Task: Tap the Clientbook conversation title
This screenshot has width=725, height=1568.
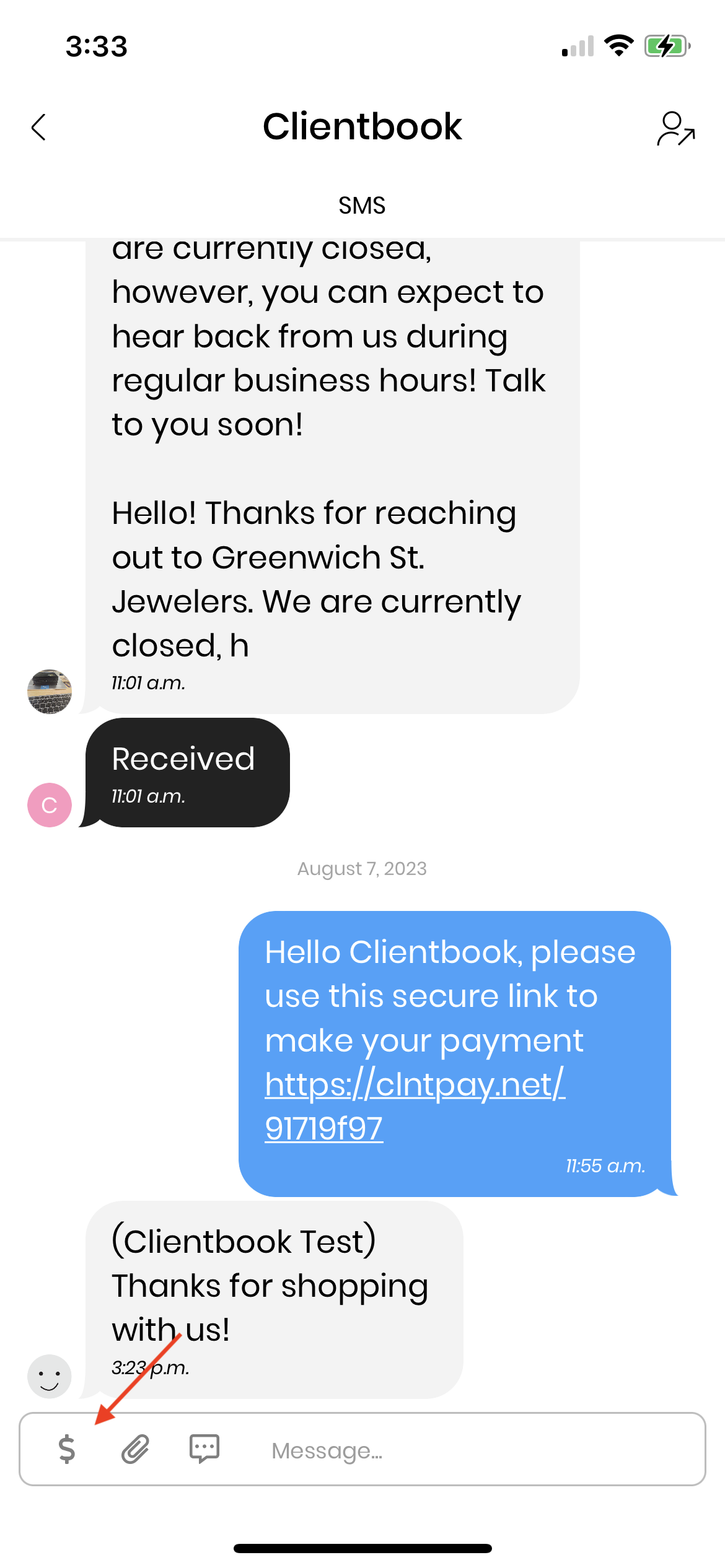Action: click(362, 127)
